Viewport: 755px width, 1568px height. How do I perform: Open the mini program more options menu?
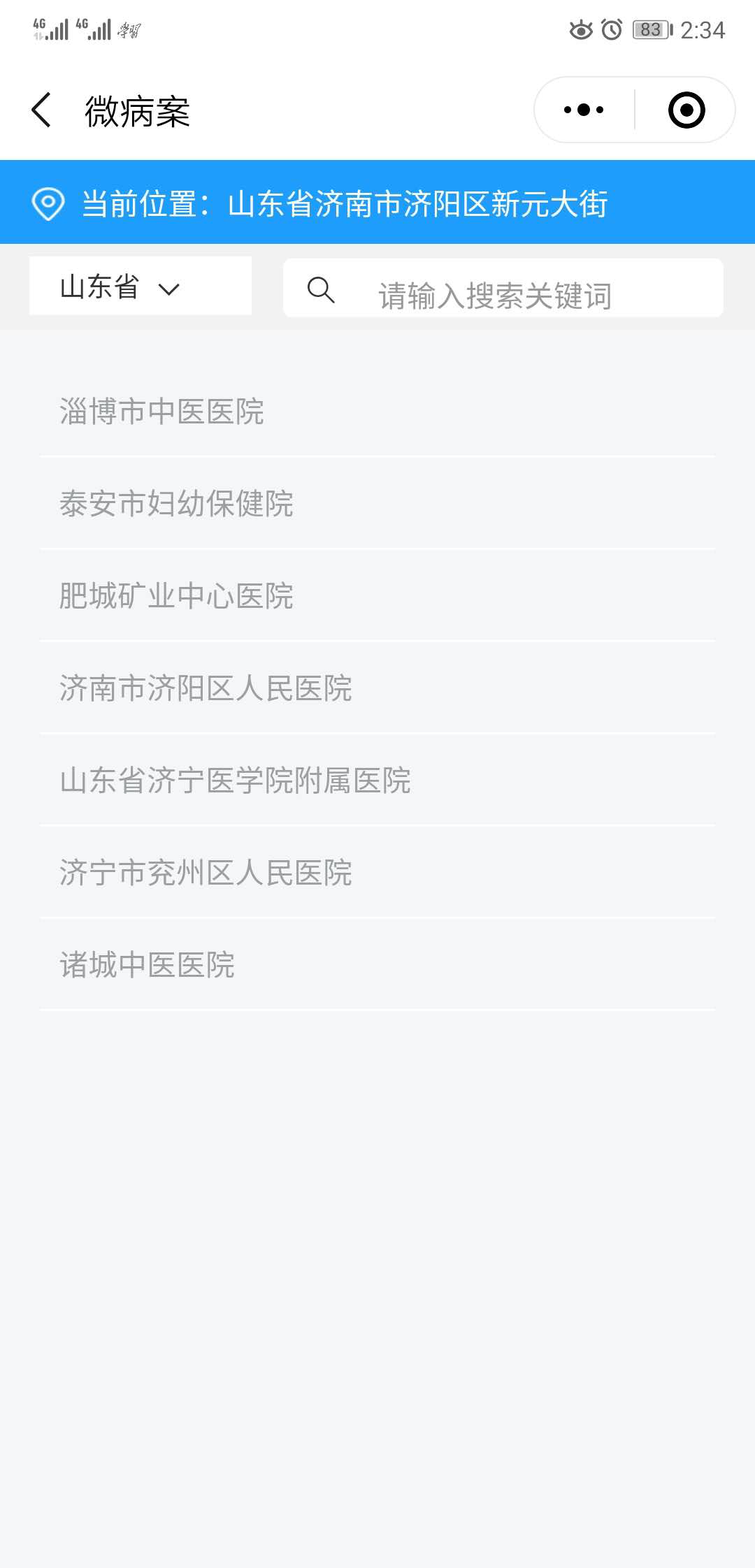[x=584, y=110]
